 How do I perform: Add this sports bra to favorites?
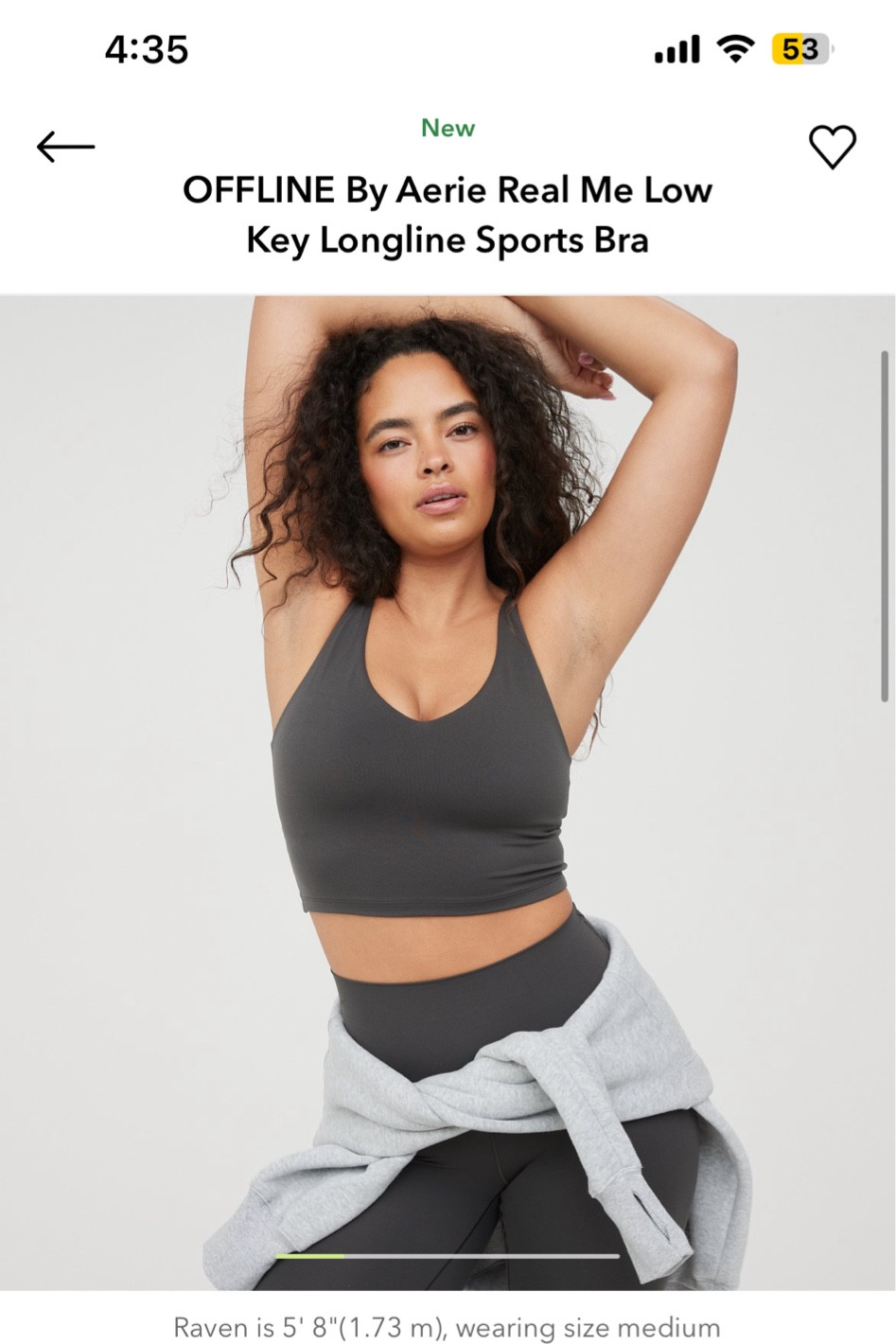tap(832, 147)
